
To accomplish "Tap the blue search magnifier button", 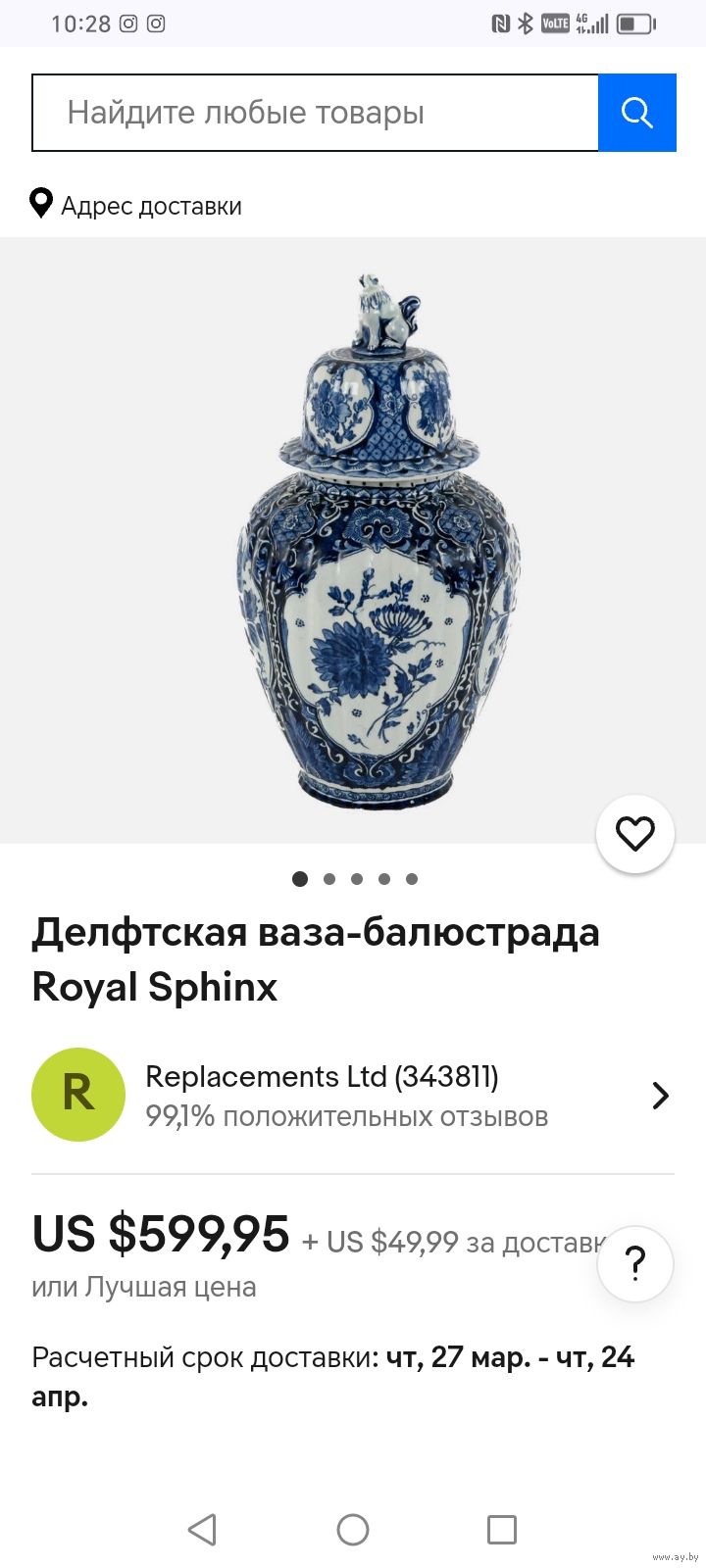I will click(637, 113).
